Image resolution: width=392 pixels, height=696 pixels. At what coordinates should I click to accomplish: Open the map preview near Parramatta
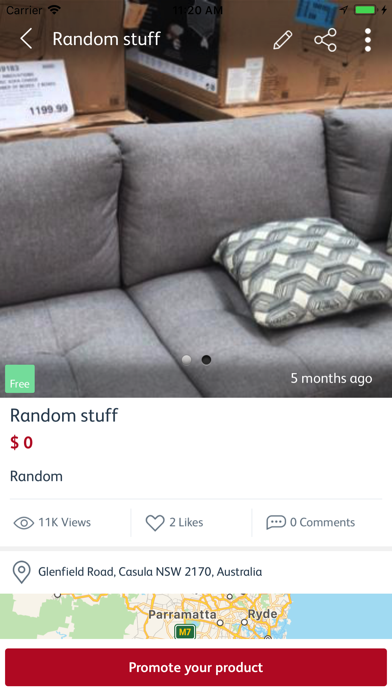click(196, 616)
